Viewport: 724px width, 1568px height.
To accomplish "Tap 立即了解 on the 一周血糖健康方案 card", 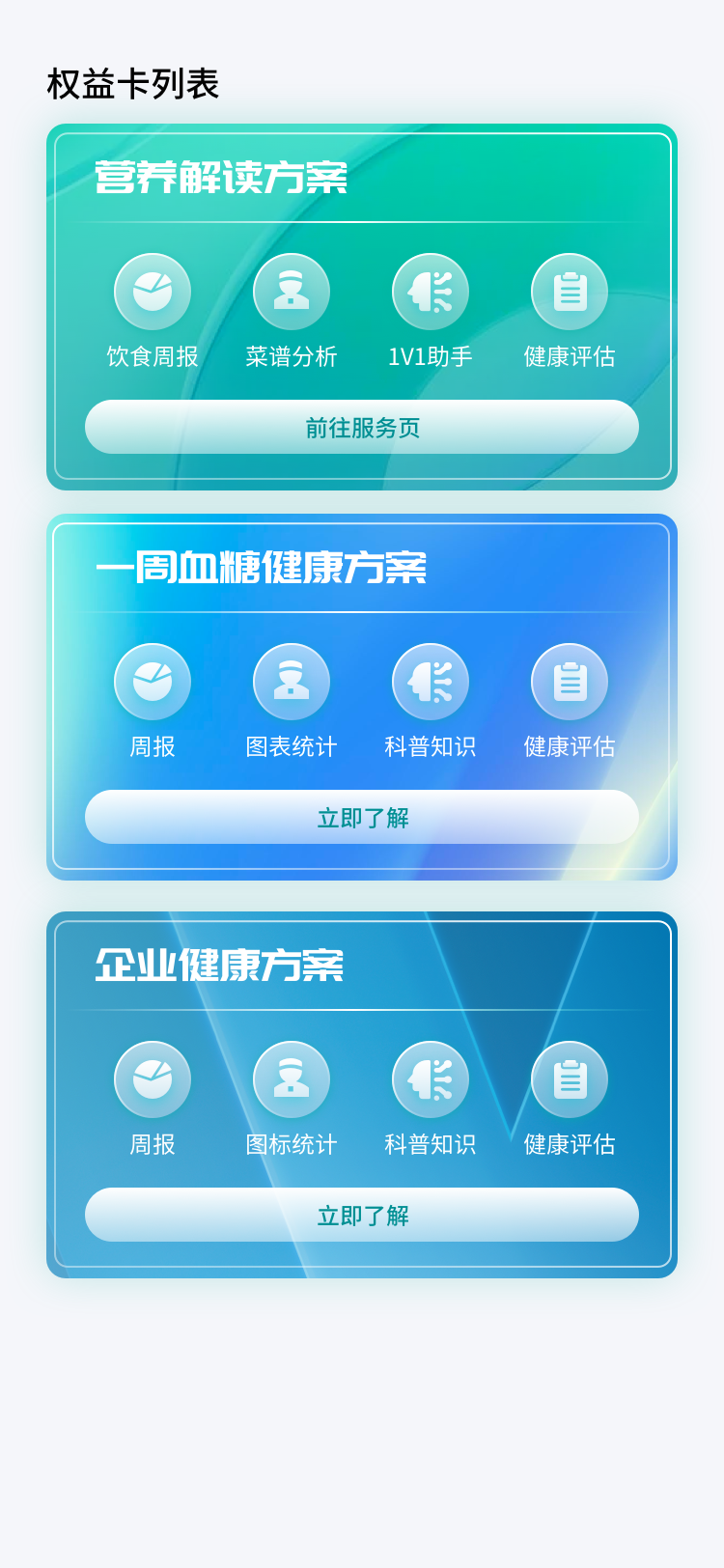I will [362, 817].
